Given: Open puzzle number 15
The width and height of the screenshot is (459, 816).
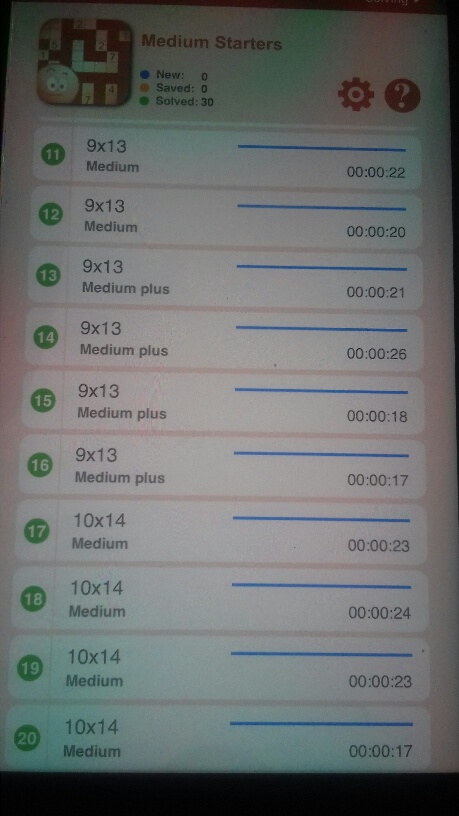Looking at the screenshot, I should click(223, 403).
